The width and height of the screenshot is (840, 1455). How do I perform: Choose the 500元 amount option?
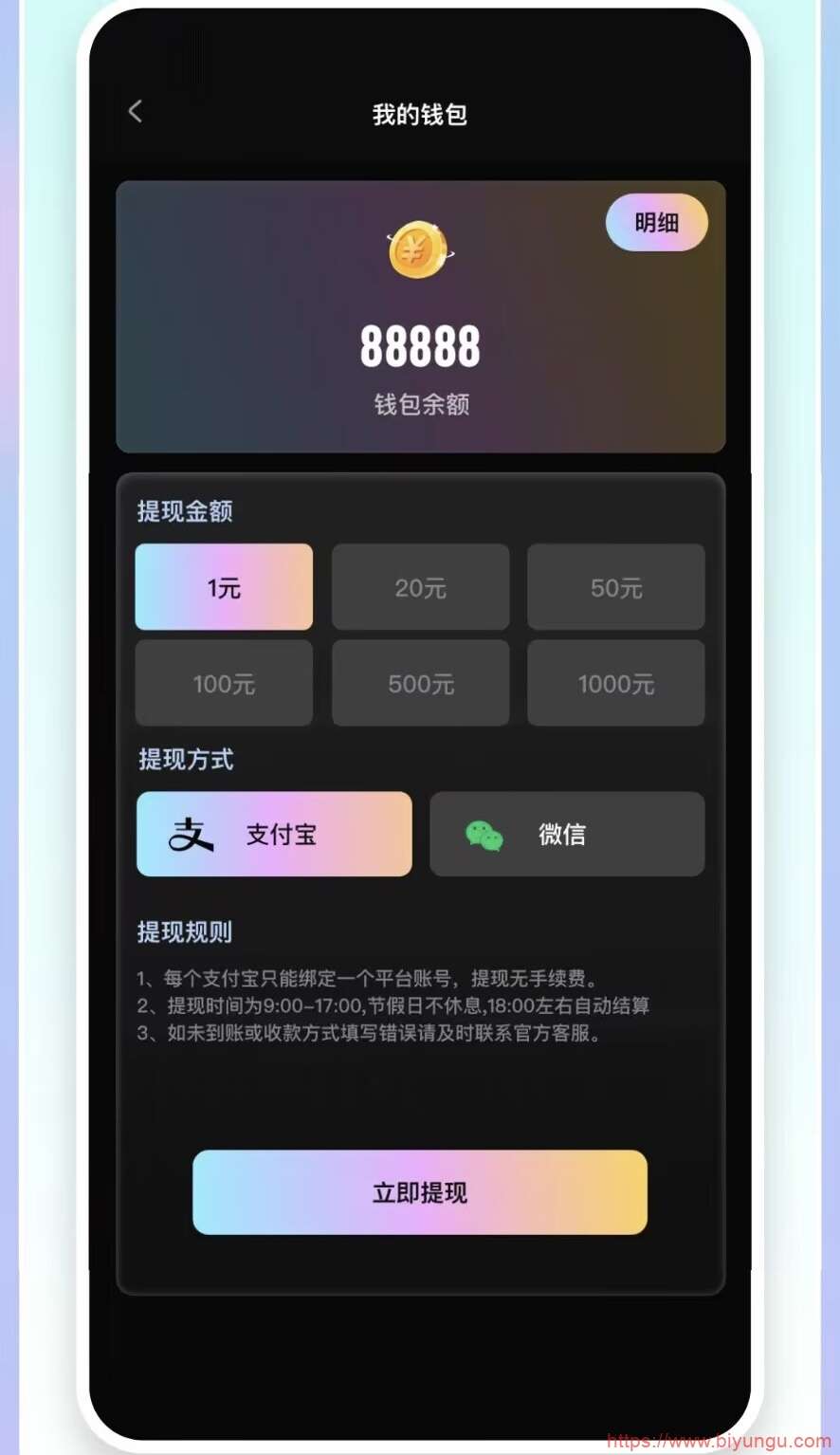click(x=420, y=683)
